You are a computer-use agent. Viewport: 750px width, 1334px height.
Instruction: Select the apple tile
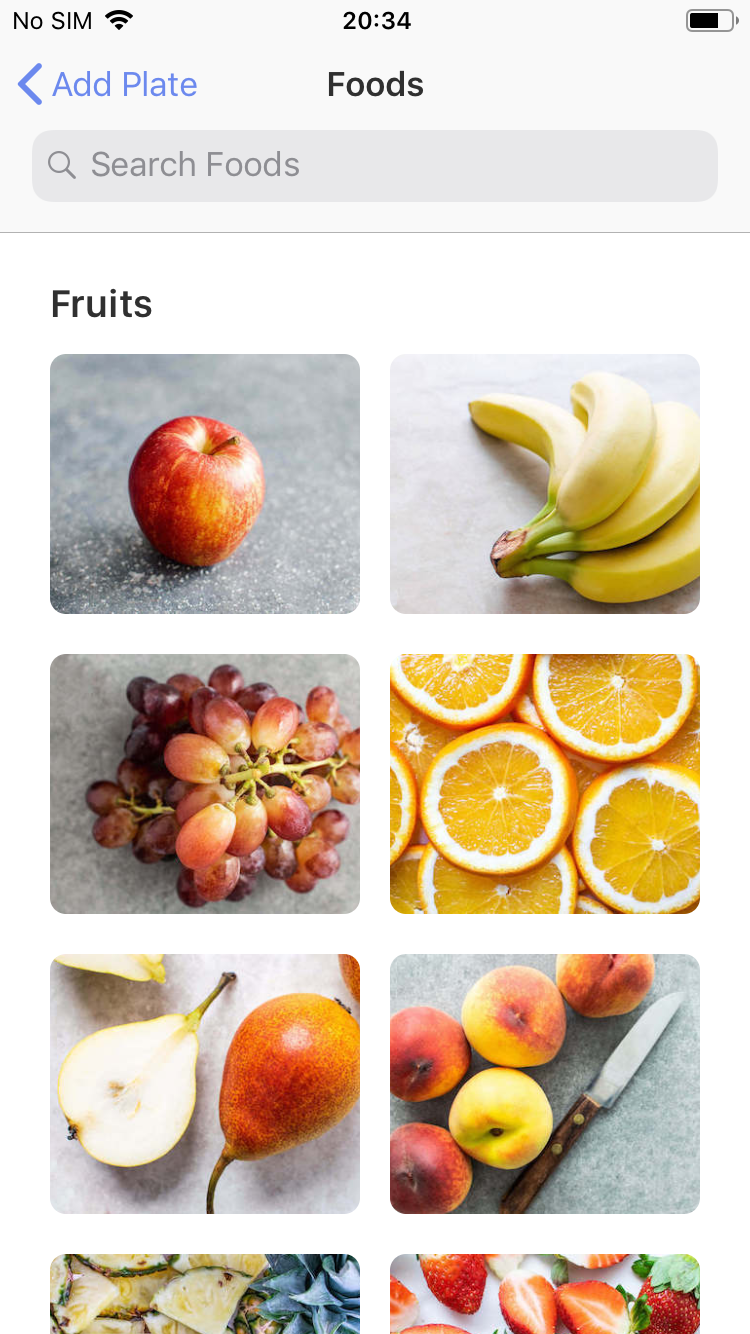coord(205,484)
